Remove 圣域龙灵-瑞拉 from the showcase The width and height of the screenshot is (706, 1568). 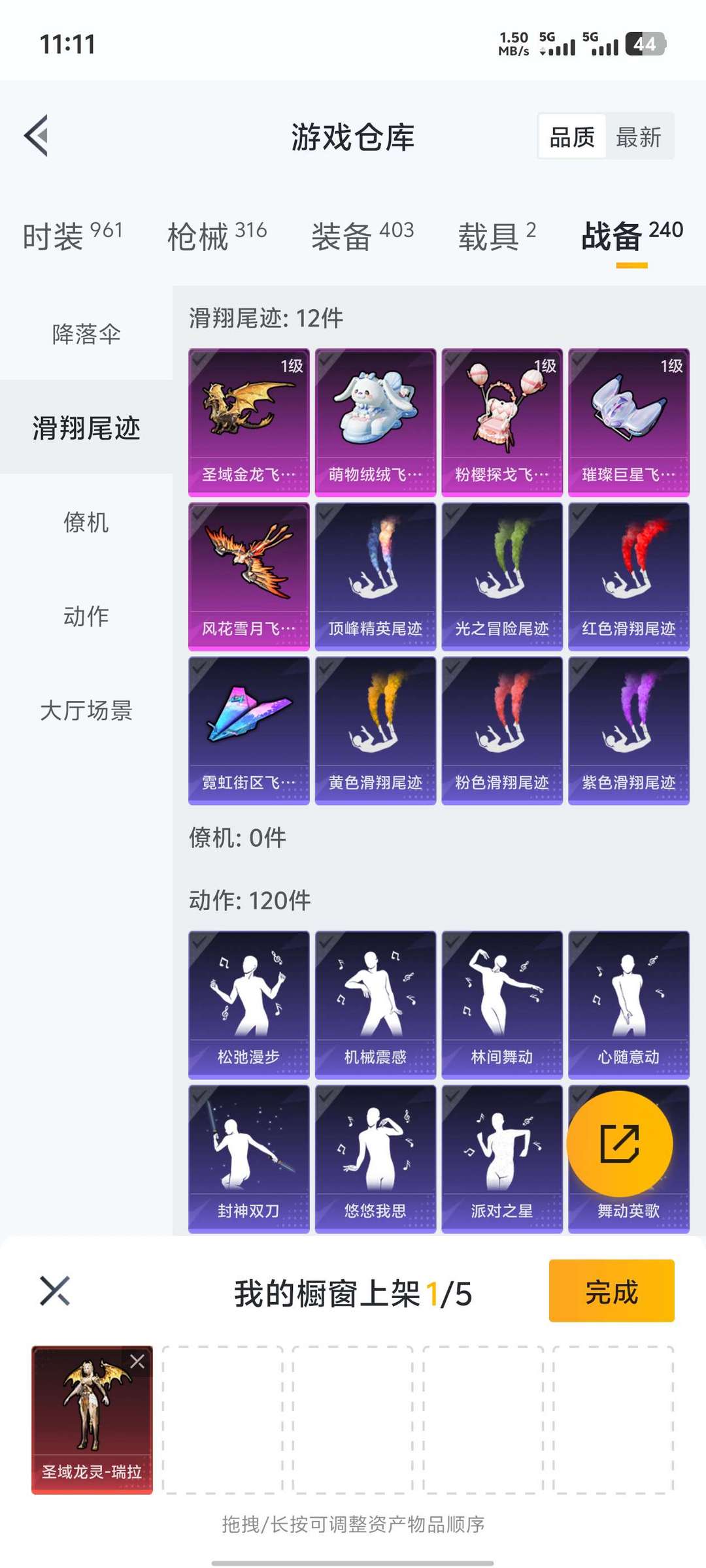137,1362
